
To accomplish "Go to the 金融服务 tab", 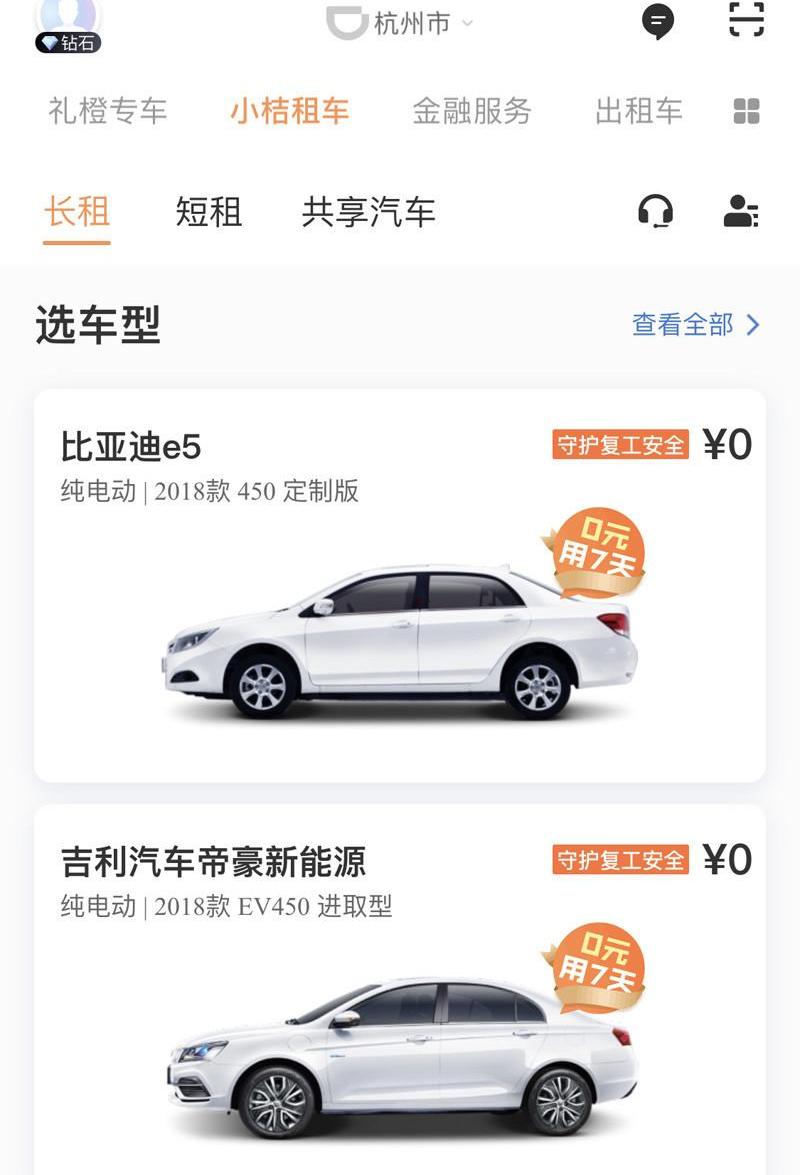I will click(x=472, y=111).
